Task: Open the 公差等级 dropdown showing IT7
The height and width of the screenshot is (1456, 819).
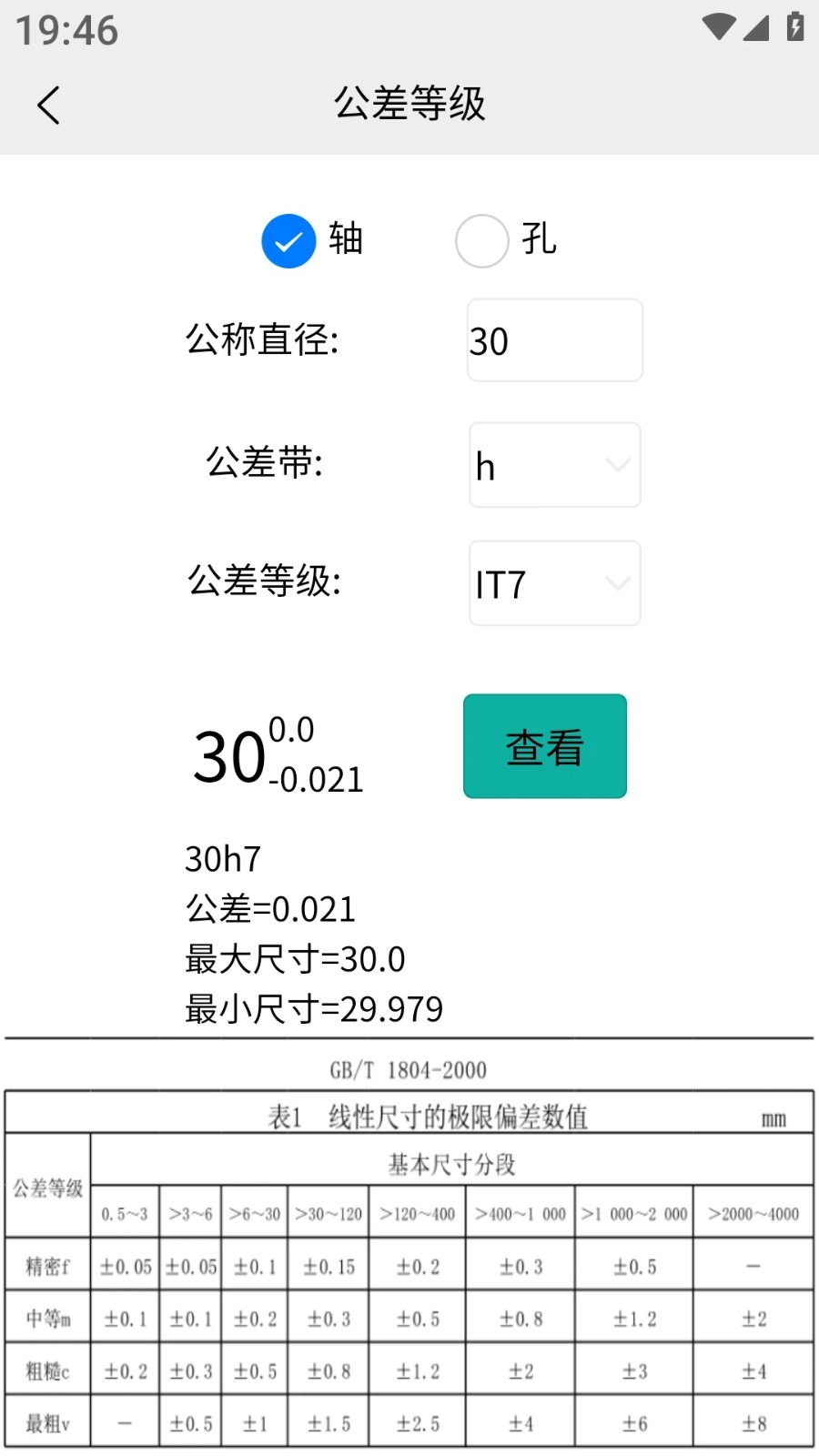Action: (x=553, y=583)
